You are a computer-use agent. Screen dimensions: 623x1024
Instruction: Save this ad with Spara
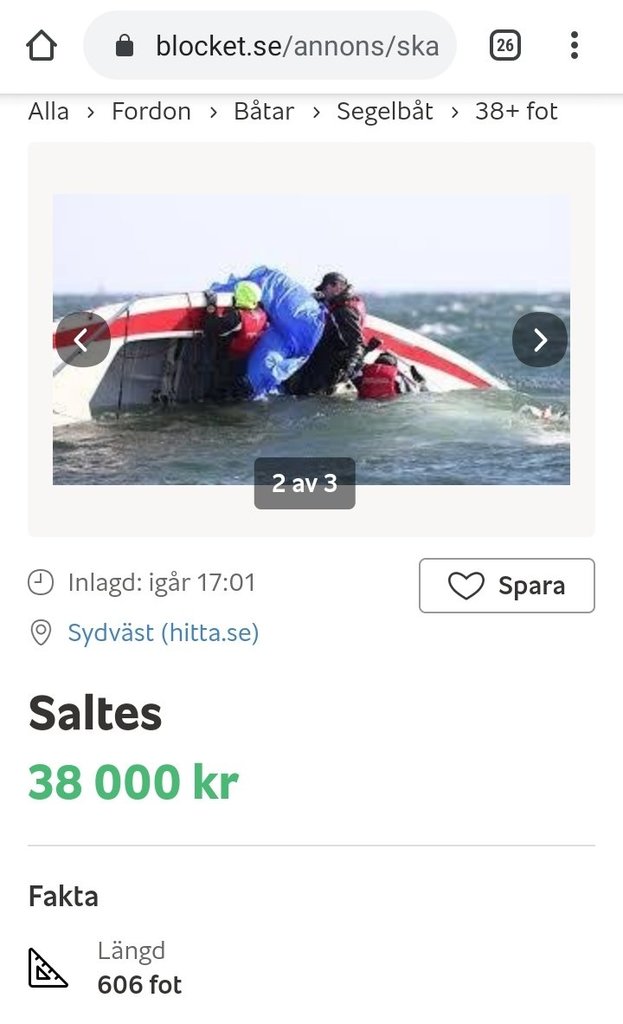click(506, 585)
